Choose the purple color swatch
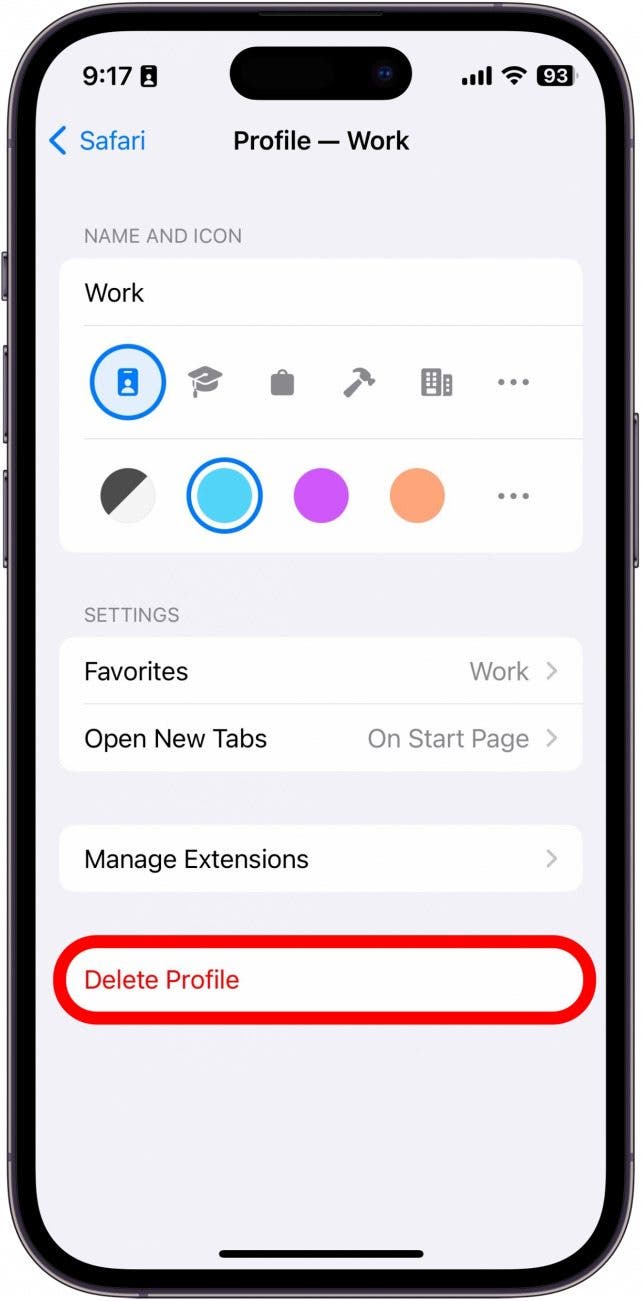The width and height of the screenshot is (642, 1301). click(321, 496)
